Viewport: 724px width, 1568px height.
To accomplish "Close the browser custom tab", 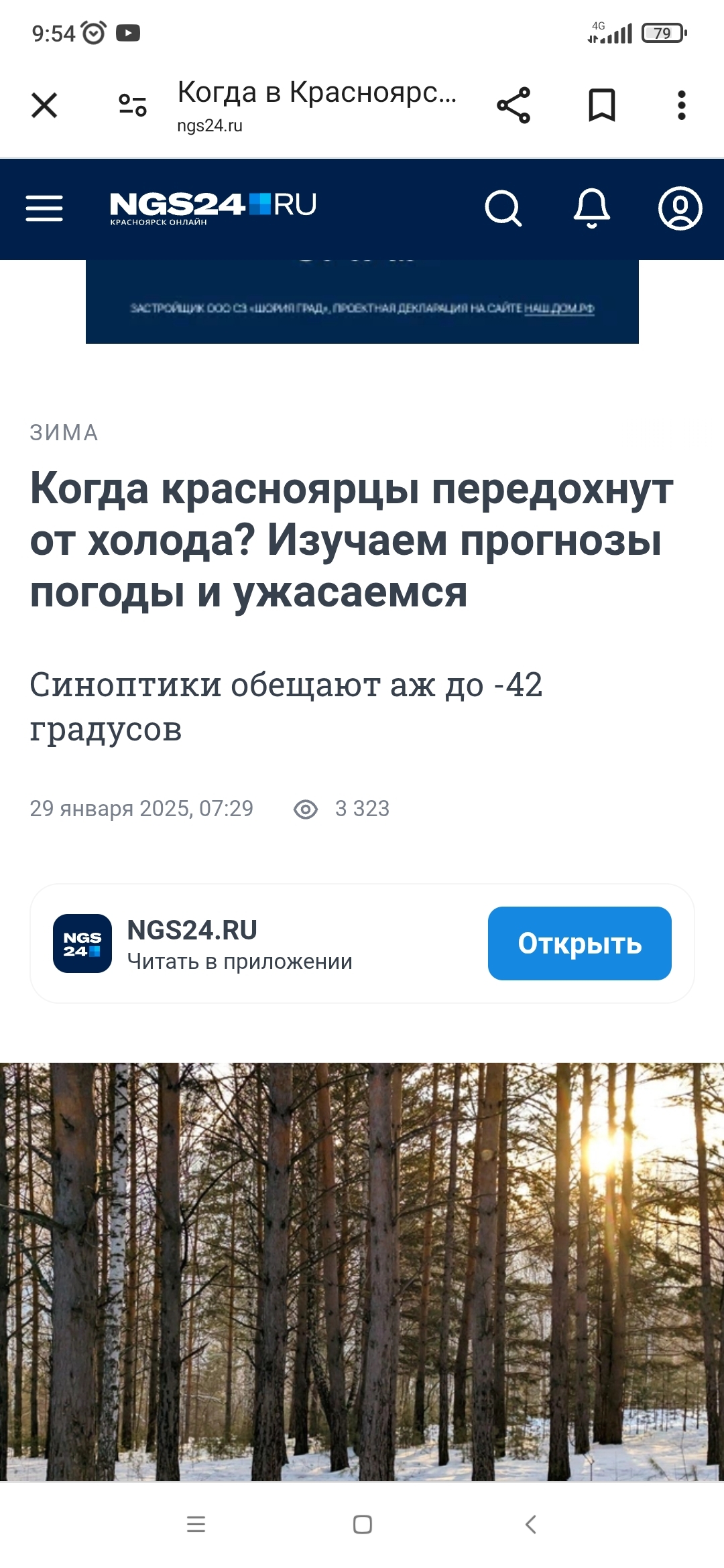I will [x=44, y=105].
